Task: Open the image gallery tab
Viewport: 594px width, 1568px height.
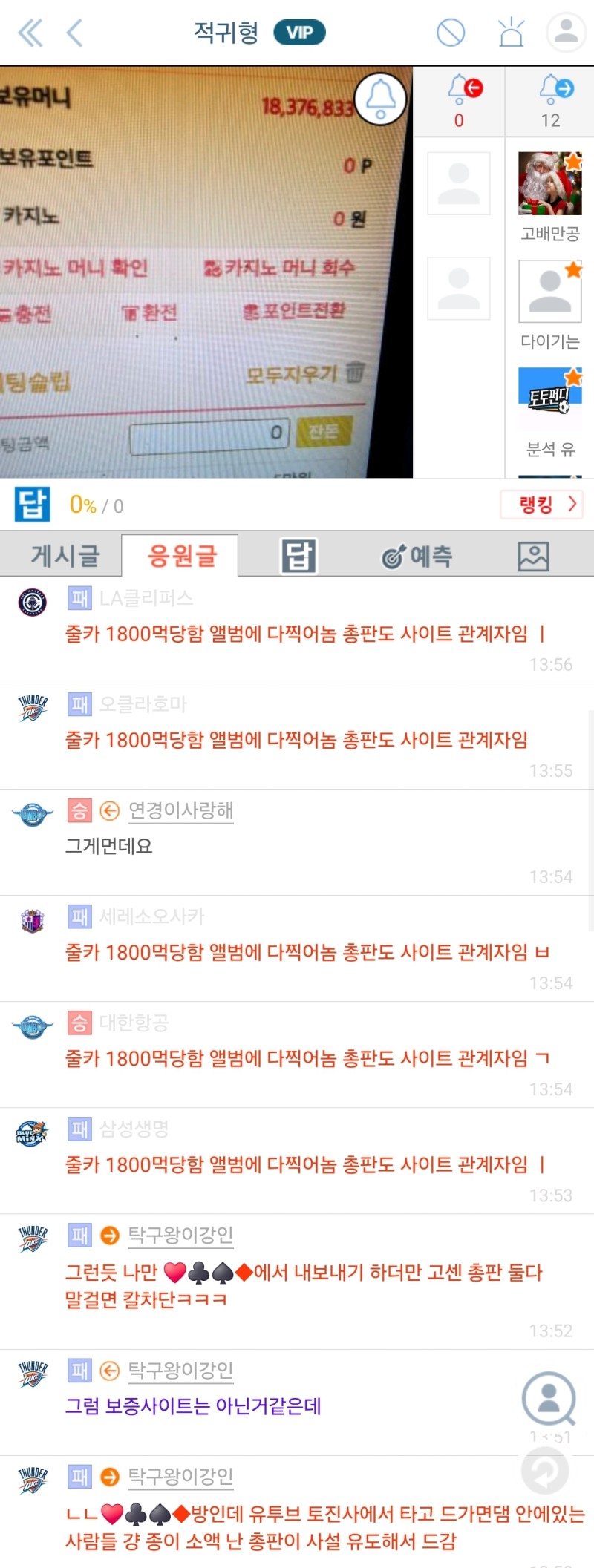Action: 533,556
